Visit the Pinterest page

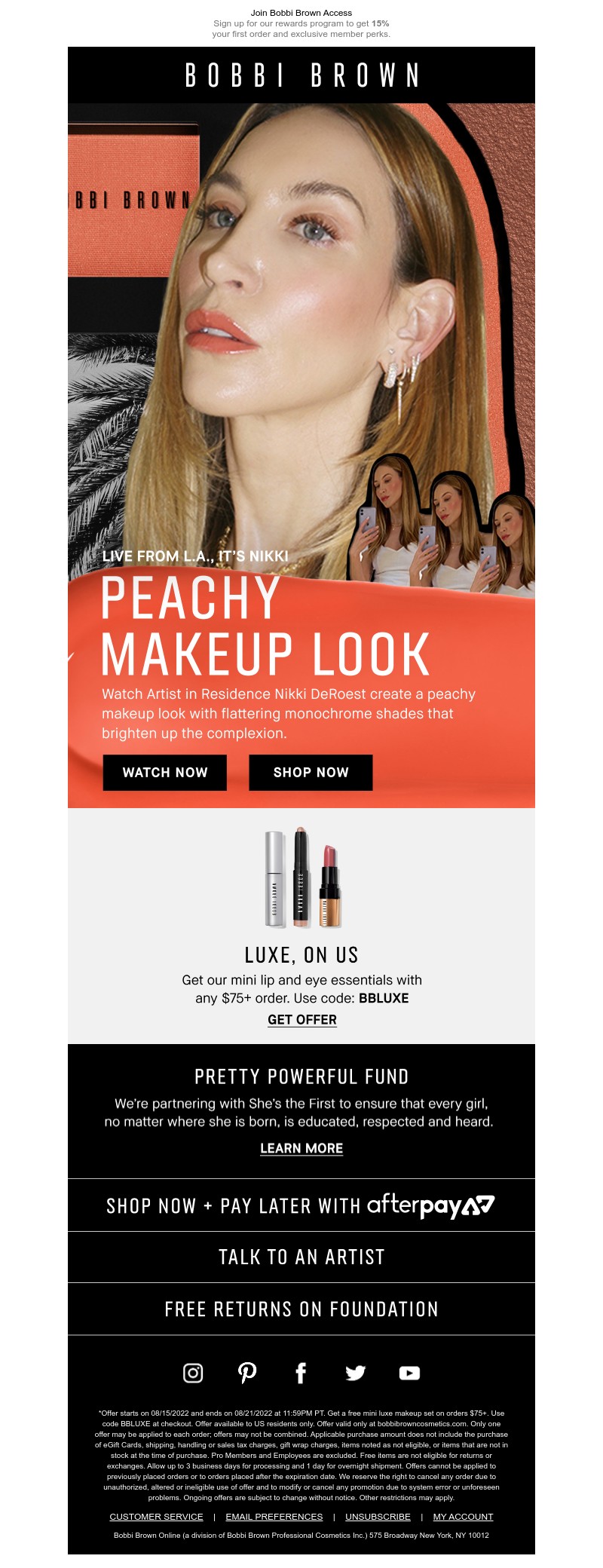click(247, 1373)
